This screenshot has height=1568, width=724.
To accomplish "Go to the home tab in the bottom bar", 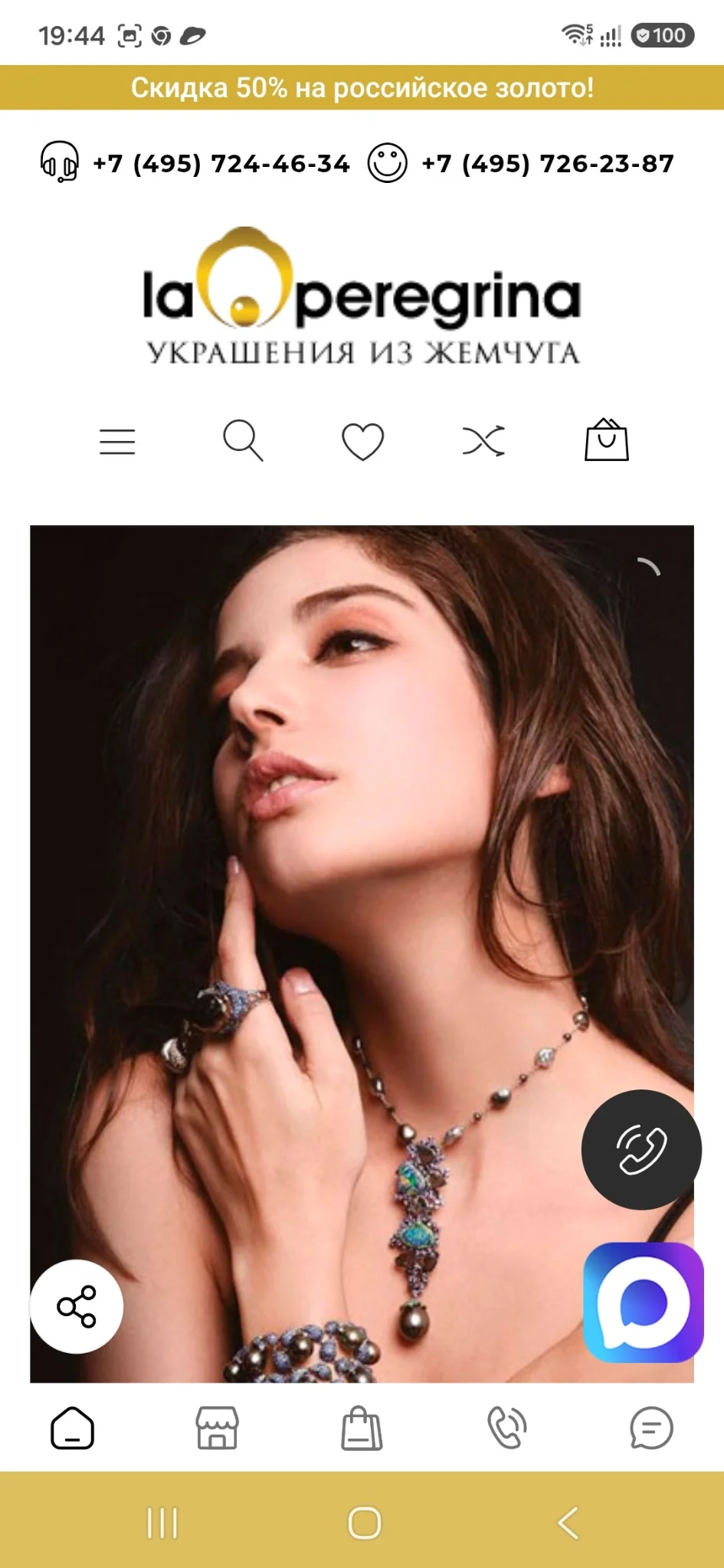I will (73, 1429).
